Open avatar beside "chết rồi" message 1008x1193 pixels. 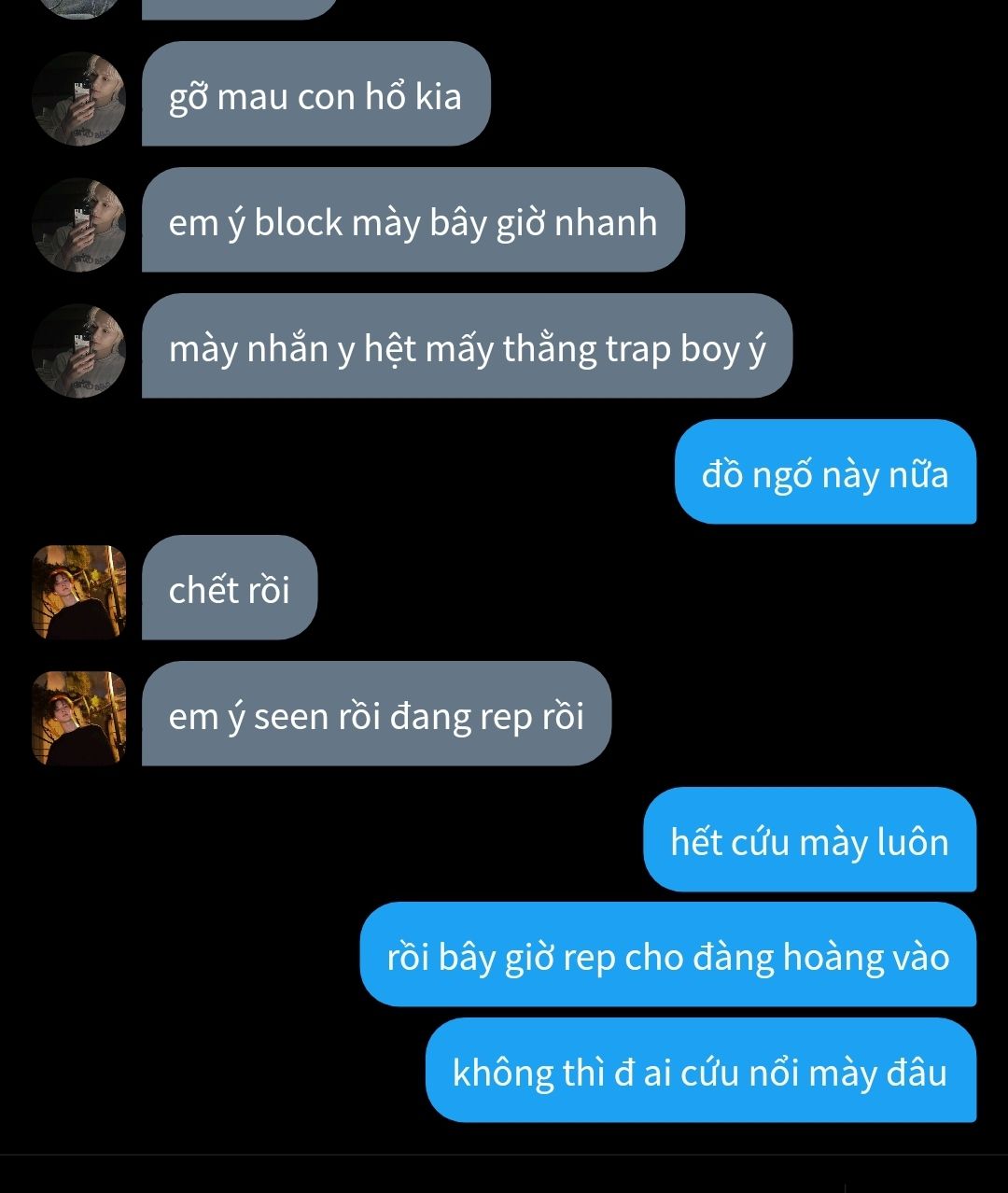point(79,592)
